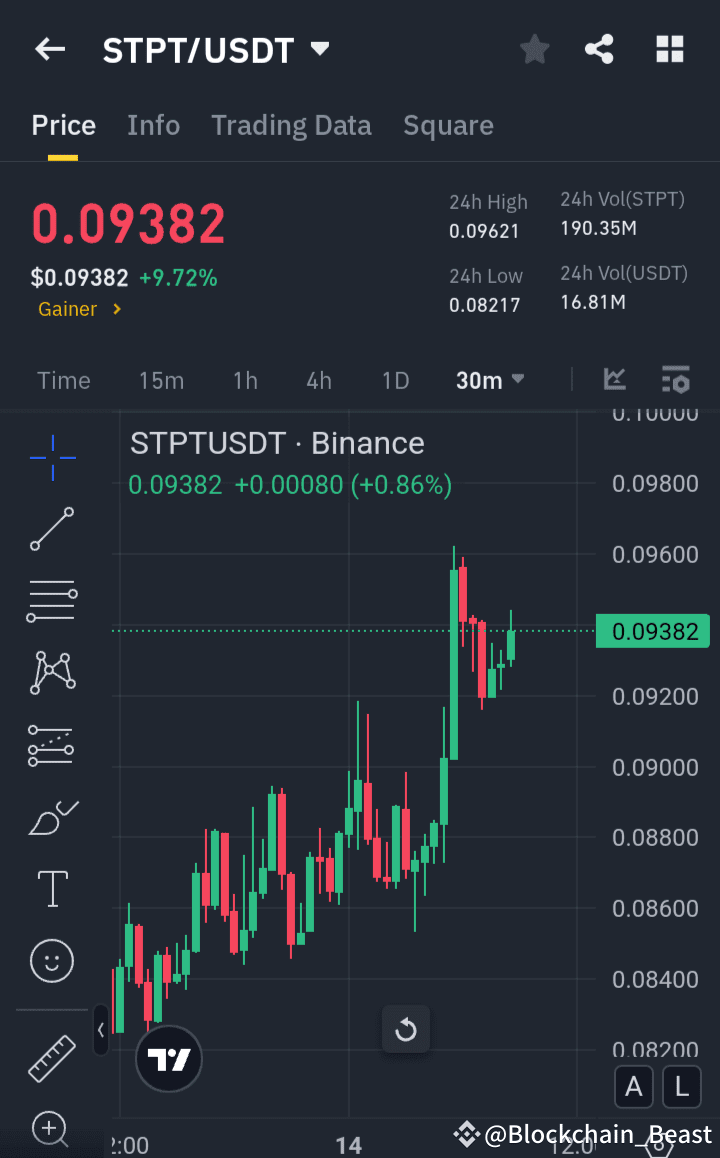Screen dimensions: 720x1158
Task: Select the crosshair cursor tool
Action: coord(51,458)
